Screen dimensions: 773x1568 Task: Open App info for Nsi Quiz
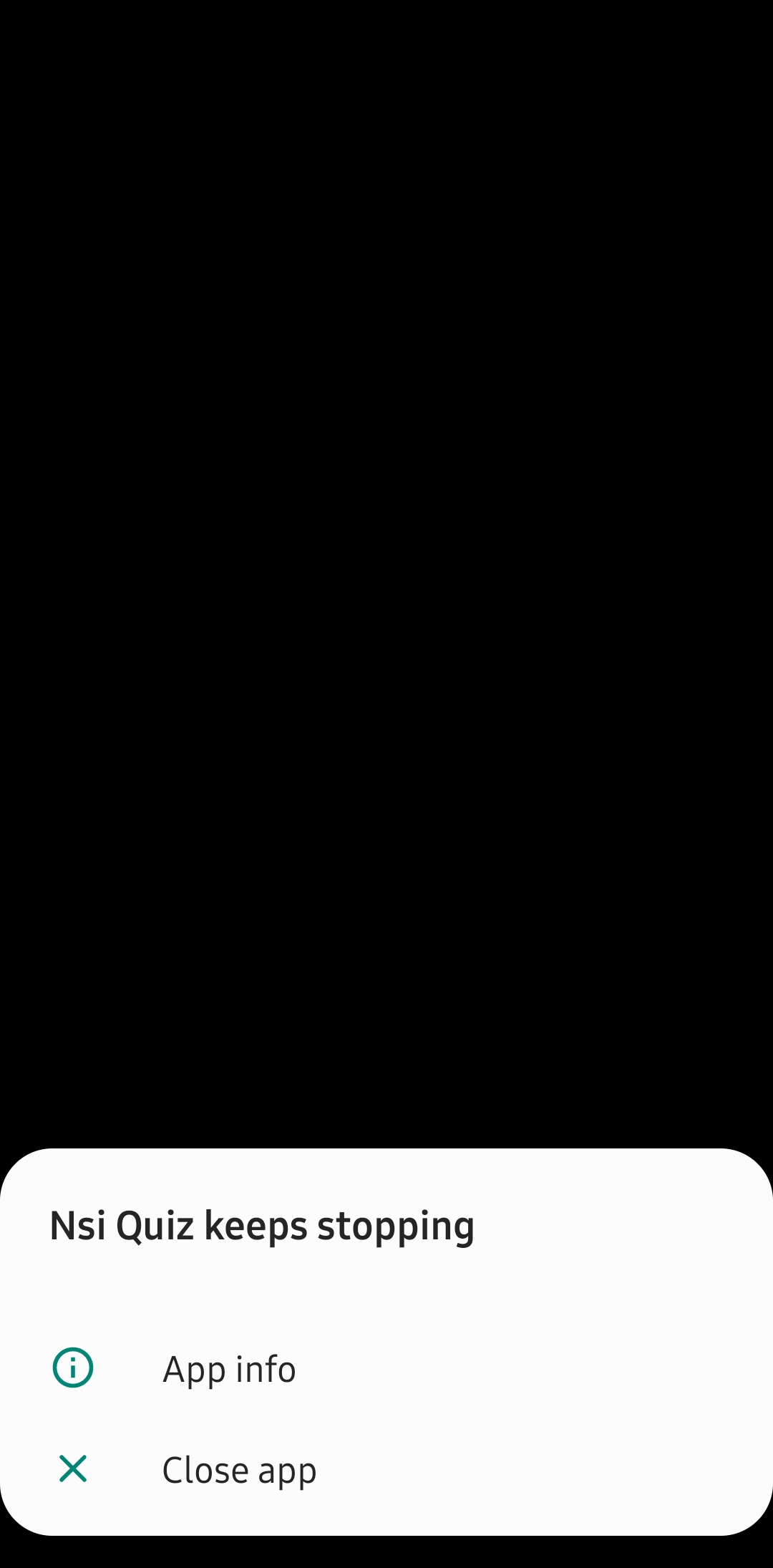[x=229, y=1369]
